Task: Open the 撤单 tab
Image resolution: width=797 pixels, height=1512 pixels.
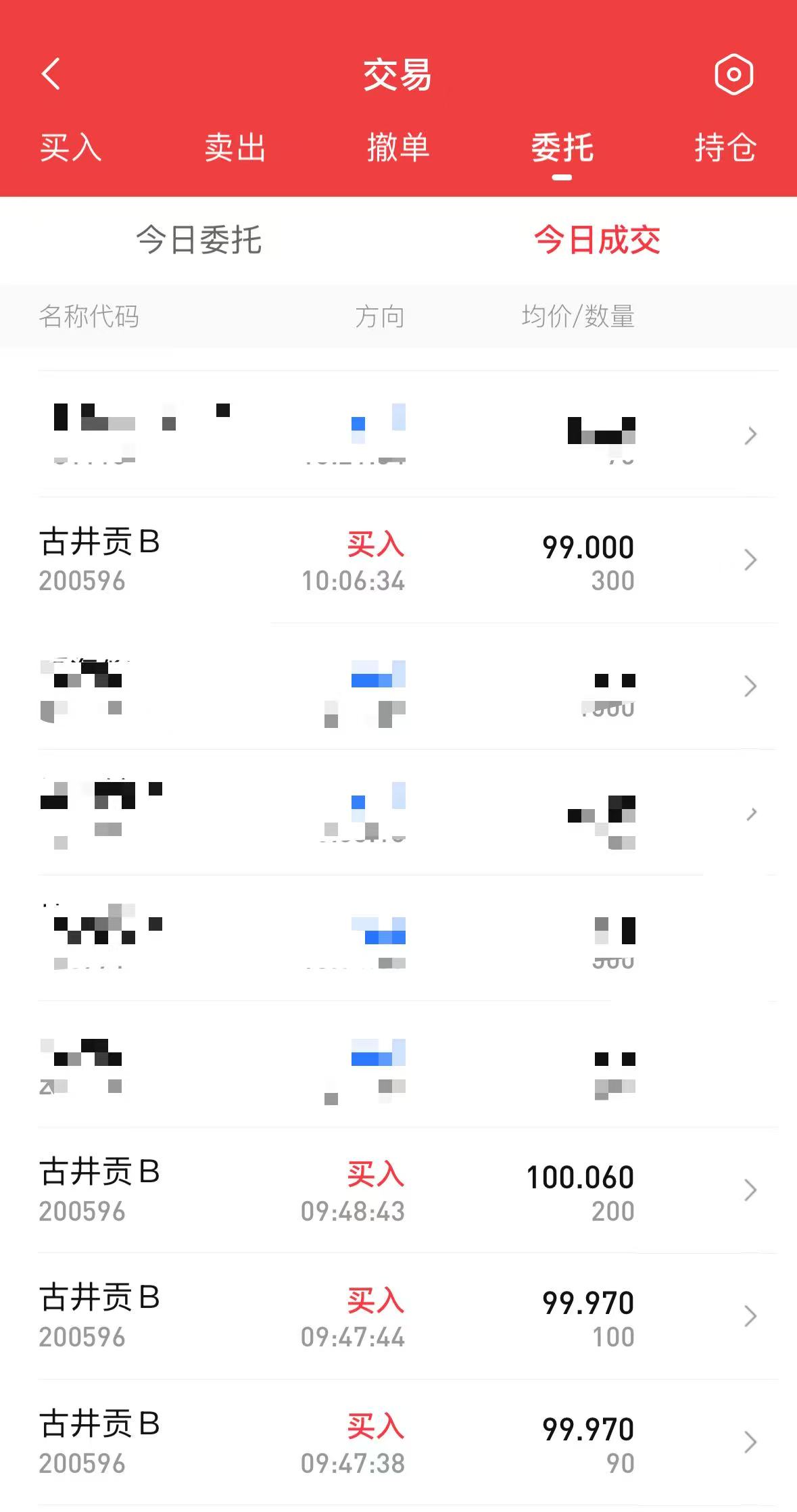Action: 398,147
